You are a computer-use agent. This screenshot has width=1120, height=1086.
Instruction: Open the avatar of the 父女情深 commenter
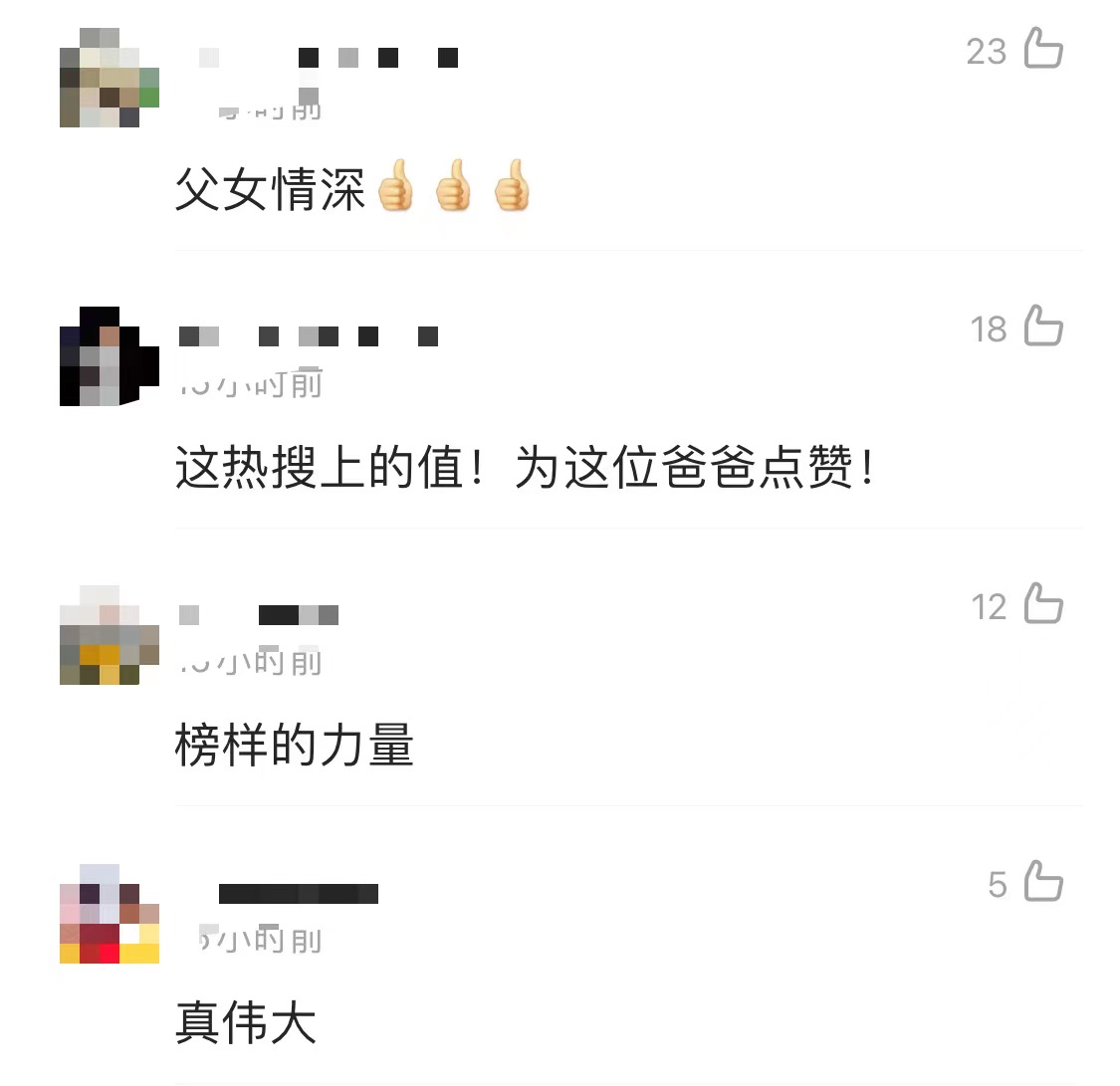[109, 78]
